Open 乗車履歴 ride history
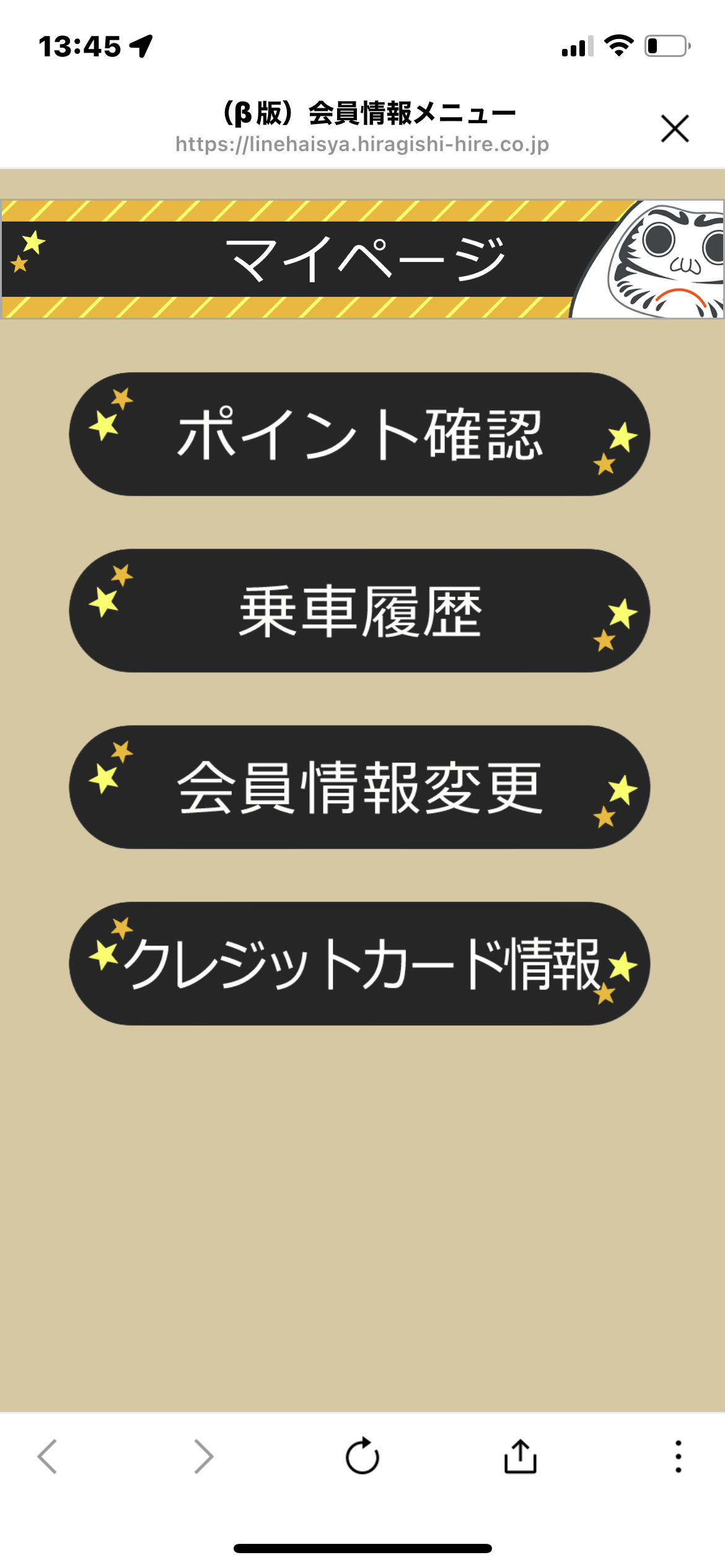The width and height of the screenshot is (725, 1568). click(359, 611)
